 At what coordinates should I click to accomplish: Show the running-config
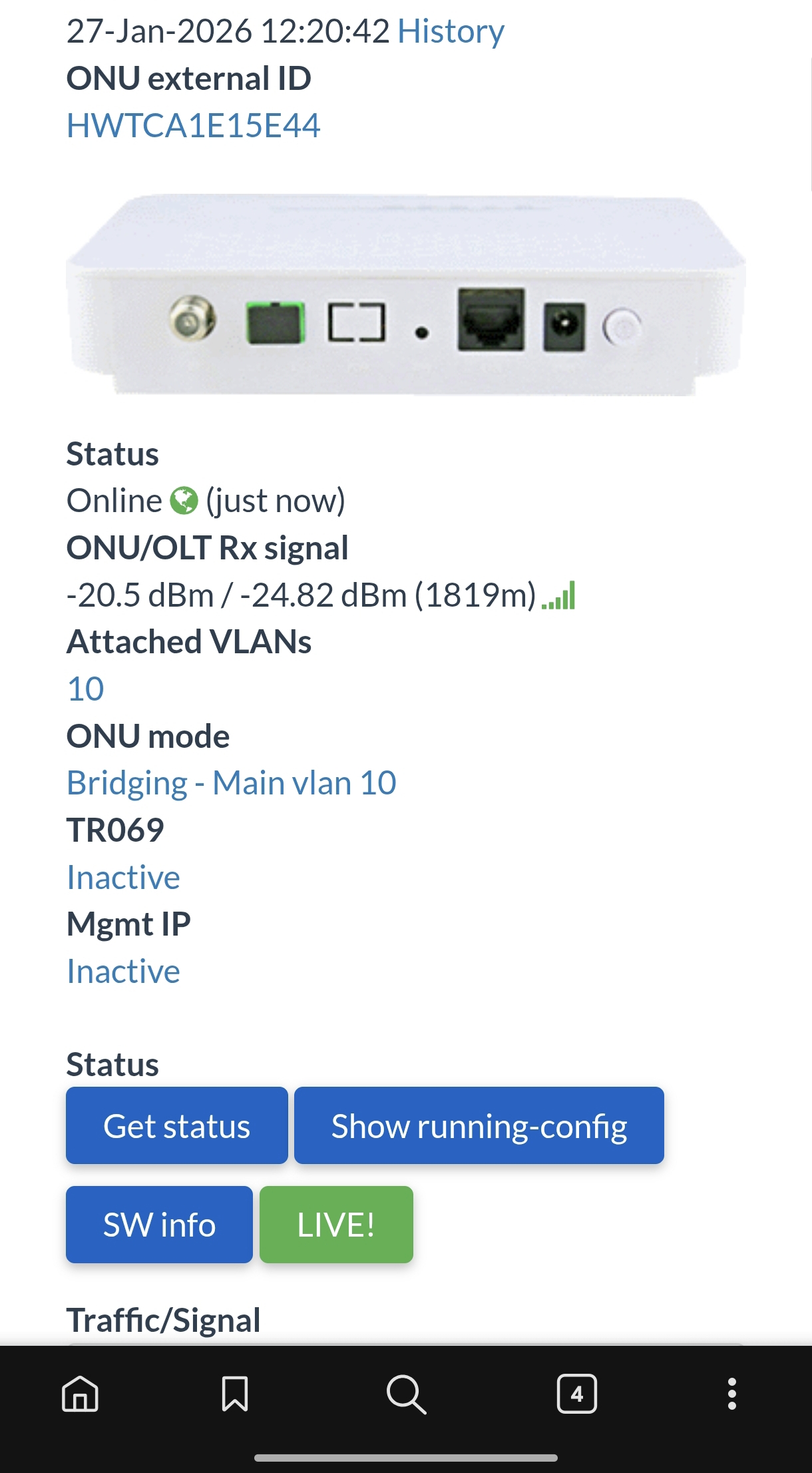point(479,1126)
